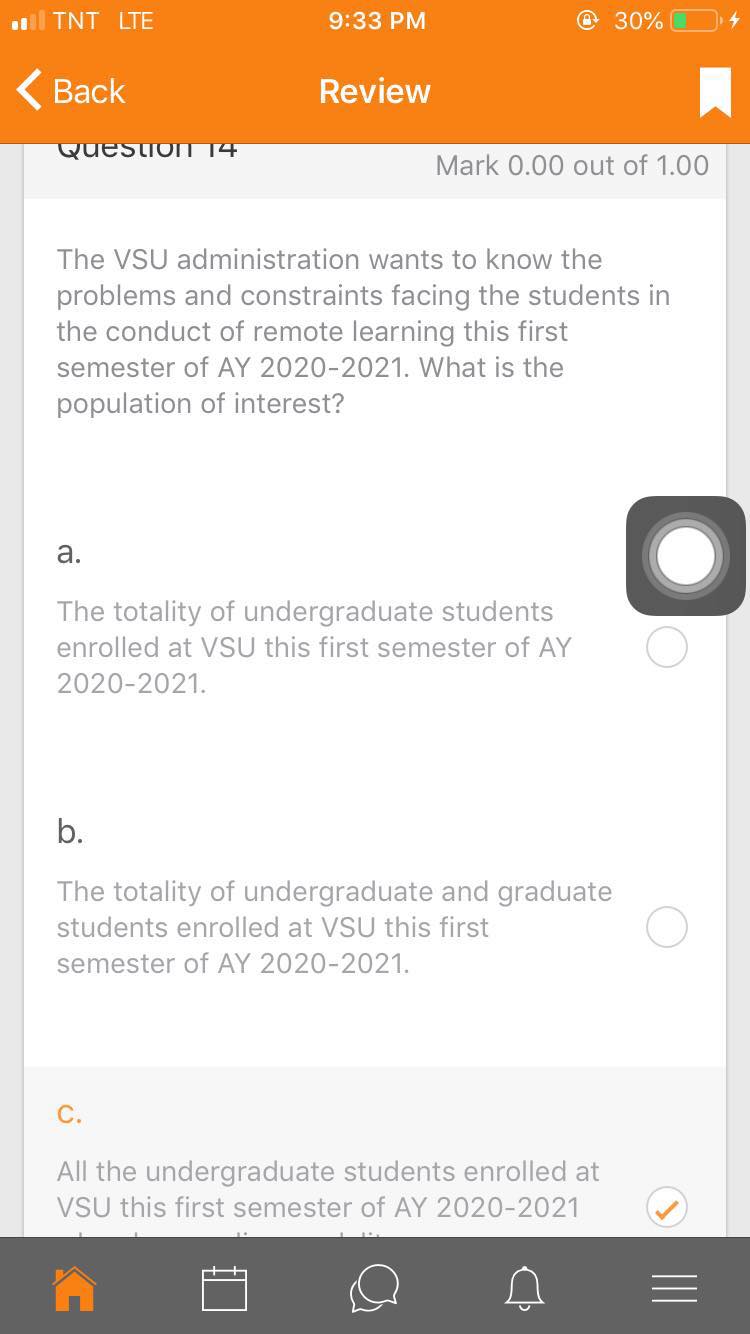Image resolution: width=750 pixels, height=1334 pixels.
Task: Tap the AssistiveTouch floating button
Action: click(685, 556)
